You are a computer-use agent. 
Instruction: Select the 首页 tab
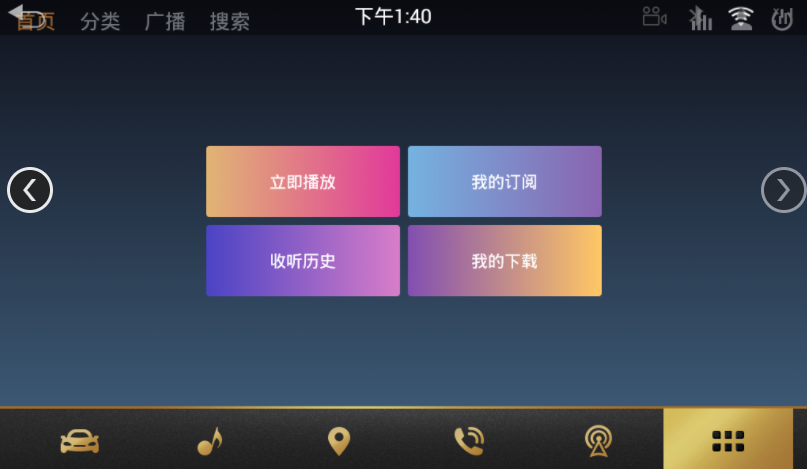pyautogui.click(x=38, y=21)
